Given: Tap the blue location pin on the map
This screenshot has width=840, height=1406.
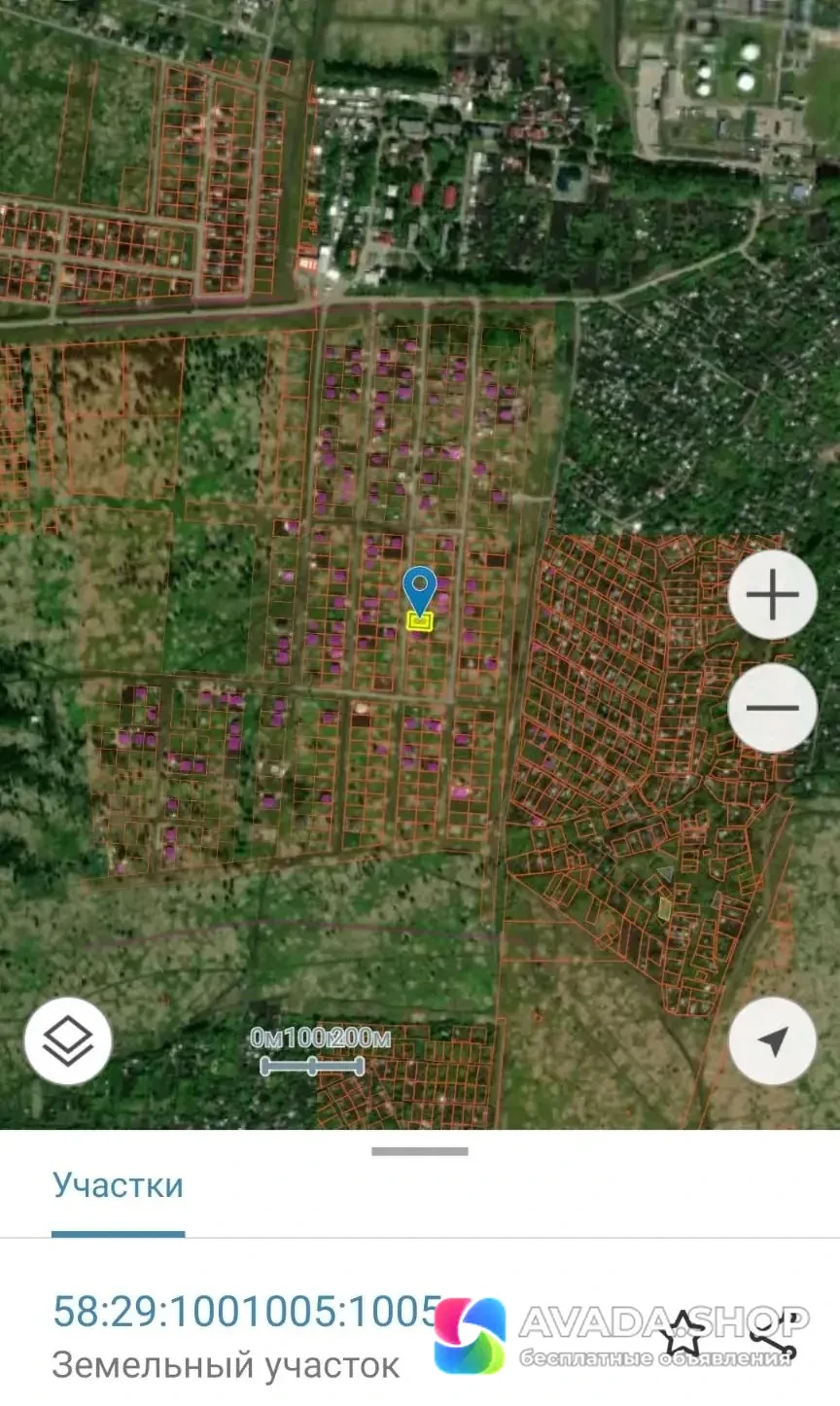Looking at the screenshot, I should coord(419,591).
